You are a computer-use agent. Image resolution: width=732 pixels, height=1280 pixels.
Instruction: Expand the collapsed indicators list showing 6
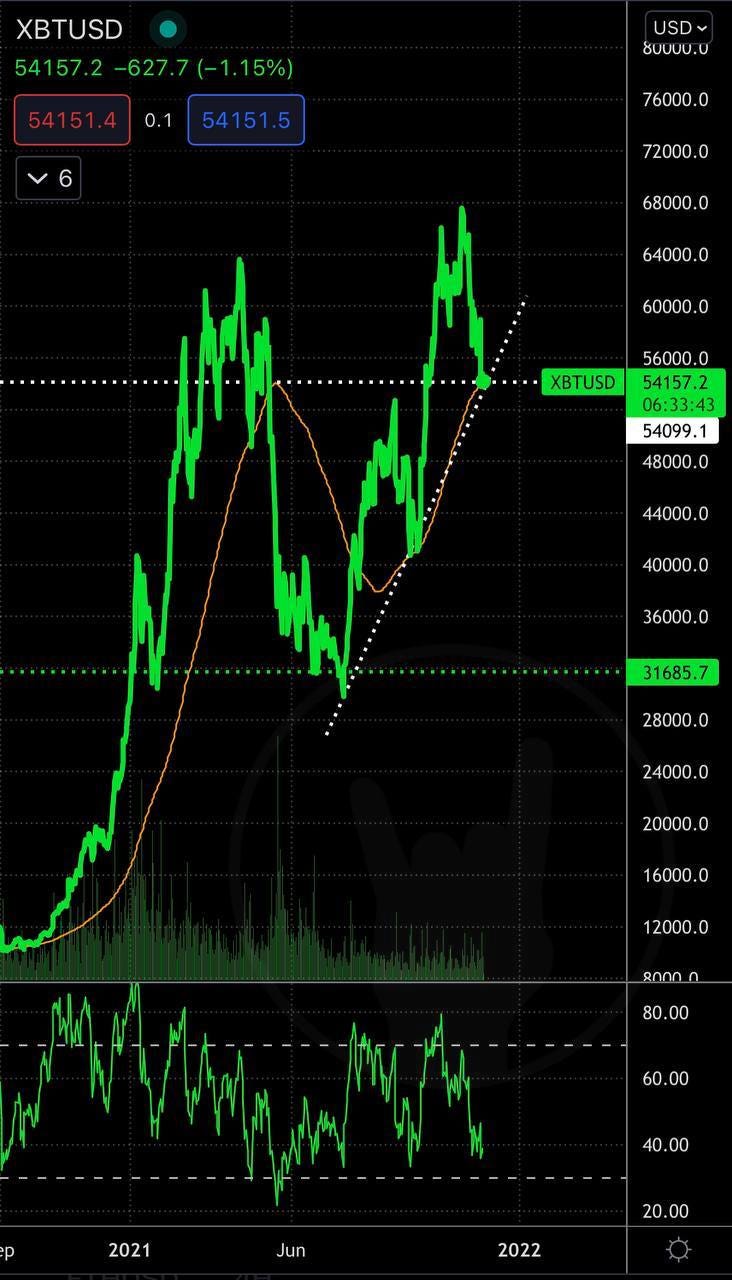point(49,179)
